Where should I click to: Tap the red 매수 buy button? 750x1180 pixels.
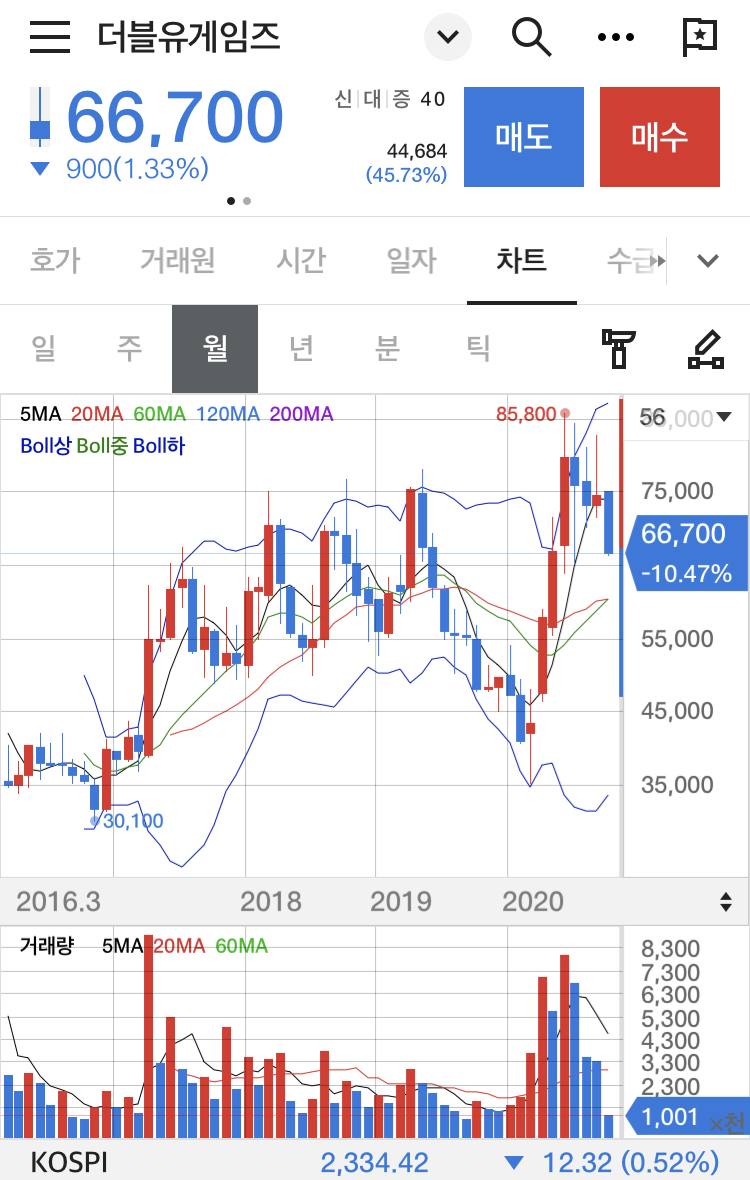(660, 137)
